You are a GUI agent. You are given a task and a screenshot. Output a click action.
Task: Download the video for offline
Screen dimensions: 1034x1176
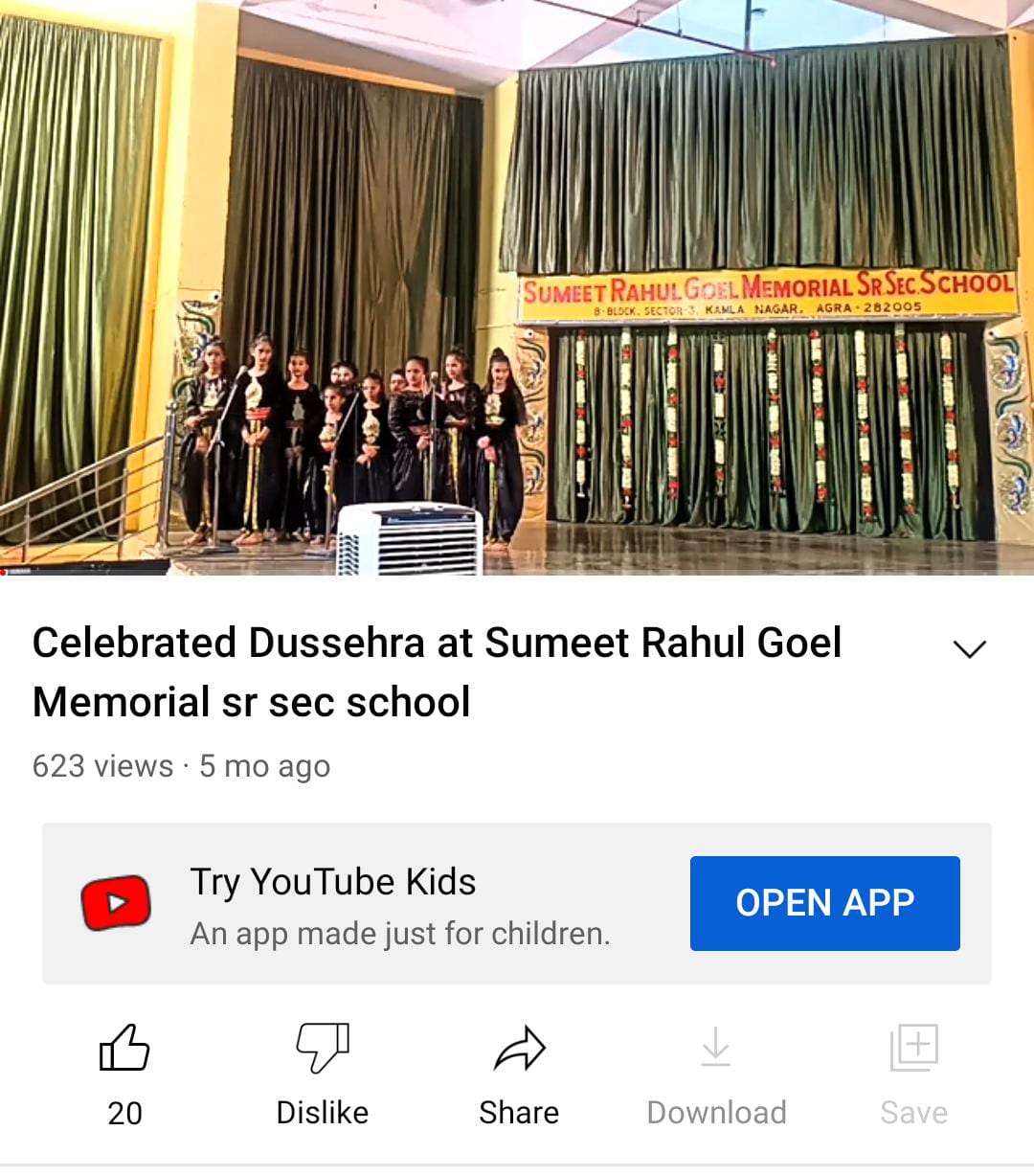point(716,1049)
